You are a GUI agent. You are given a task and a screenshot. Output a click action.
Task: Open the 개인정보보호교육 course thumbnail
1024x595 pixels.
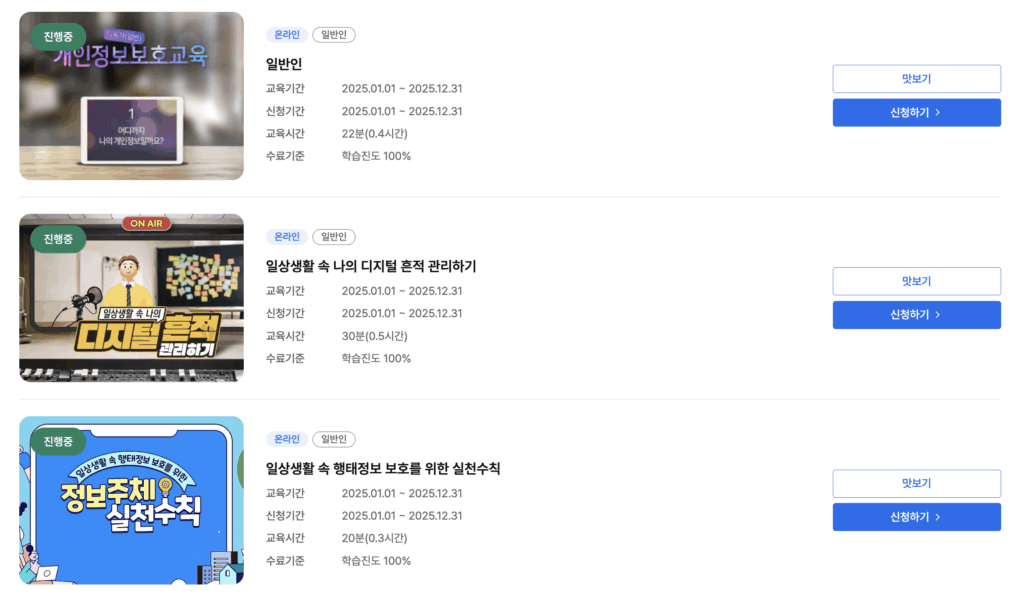pyautogui.click(x=131, y=96)
